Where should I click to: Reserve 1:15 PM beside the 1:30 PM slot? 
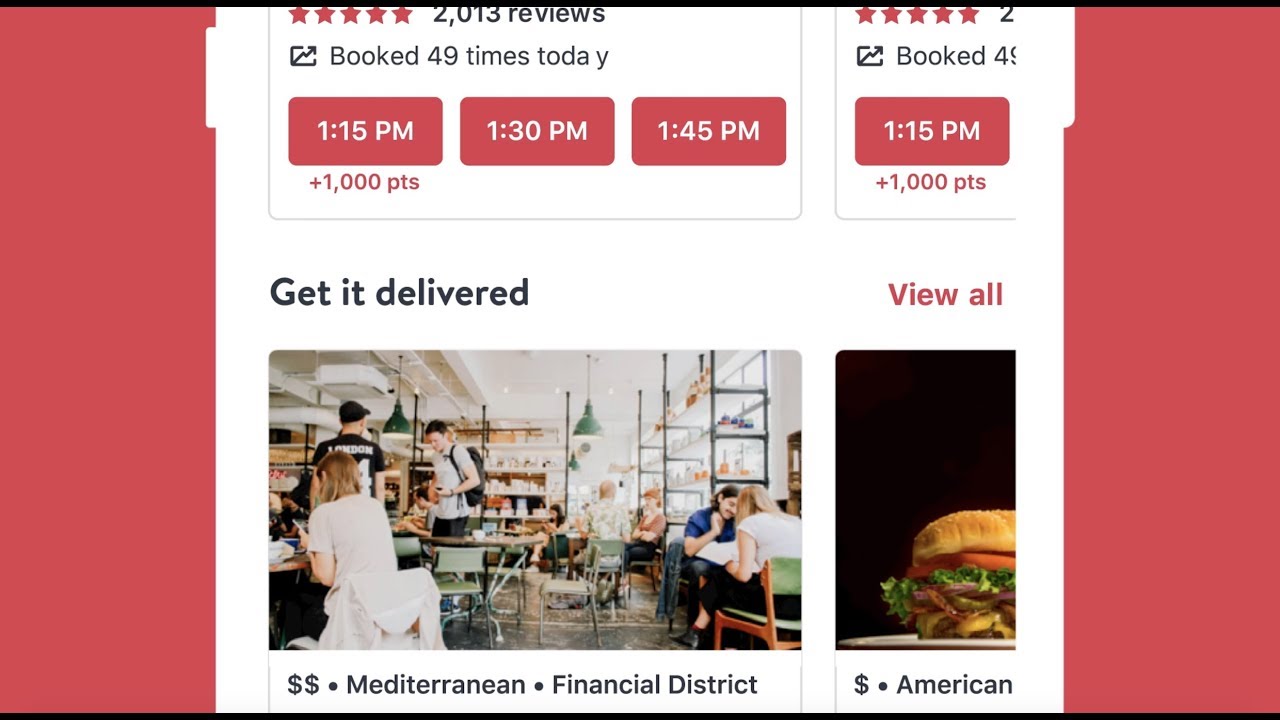[x=365, y=131]
